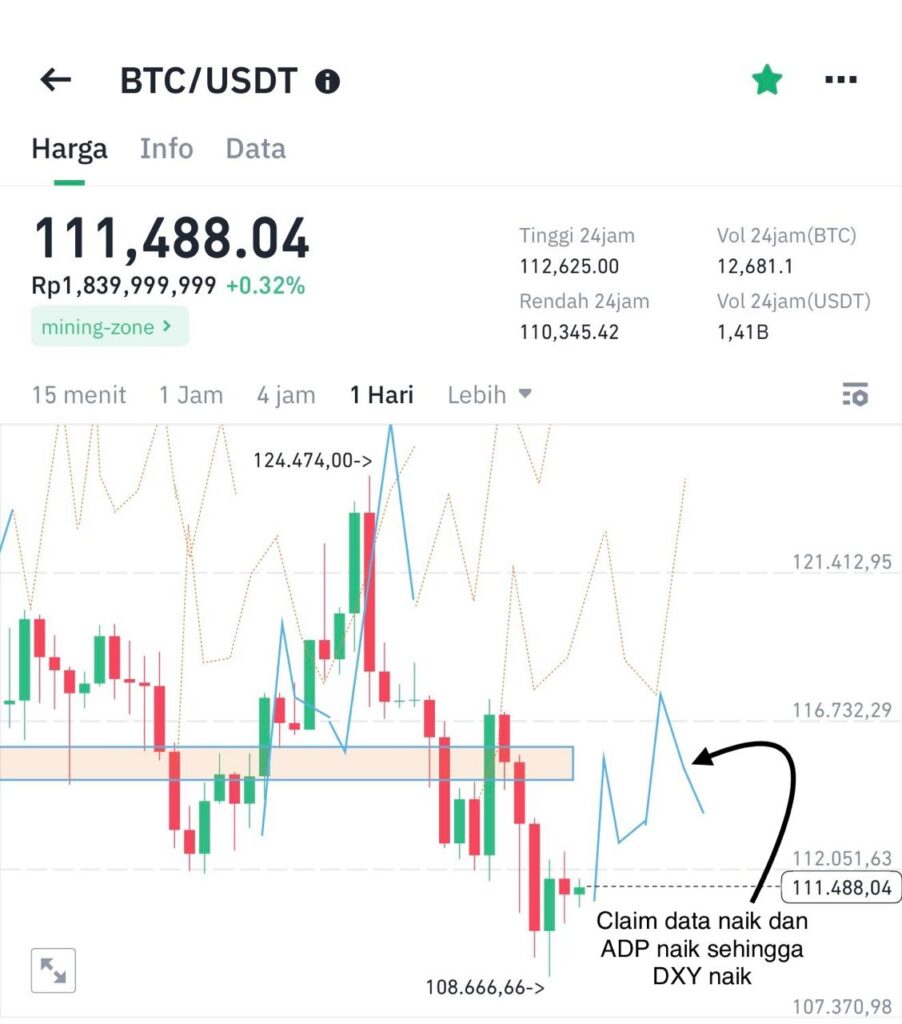Select the 1 Hari timeframe

click(x=382, y=395)
